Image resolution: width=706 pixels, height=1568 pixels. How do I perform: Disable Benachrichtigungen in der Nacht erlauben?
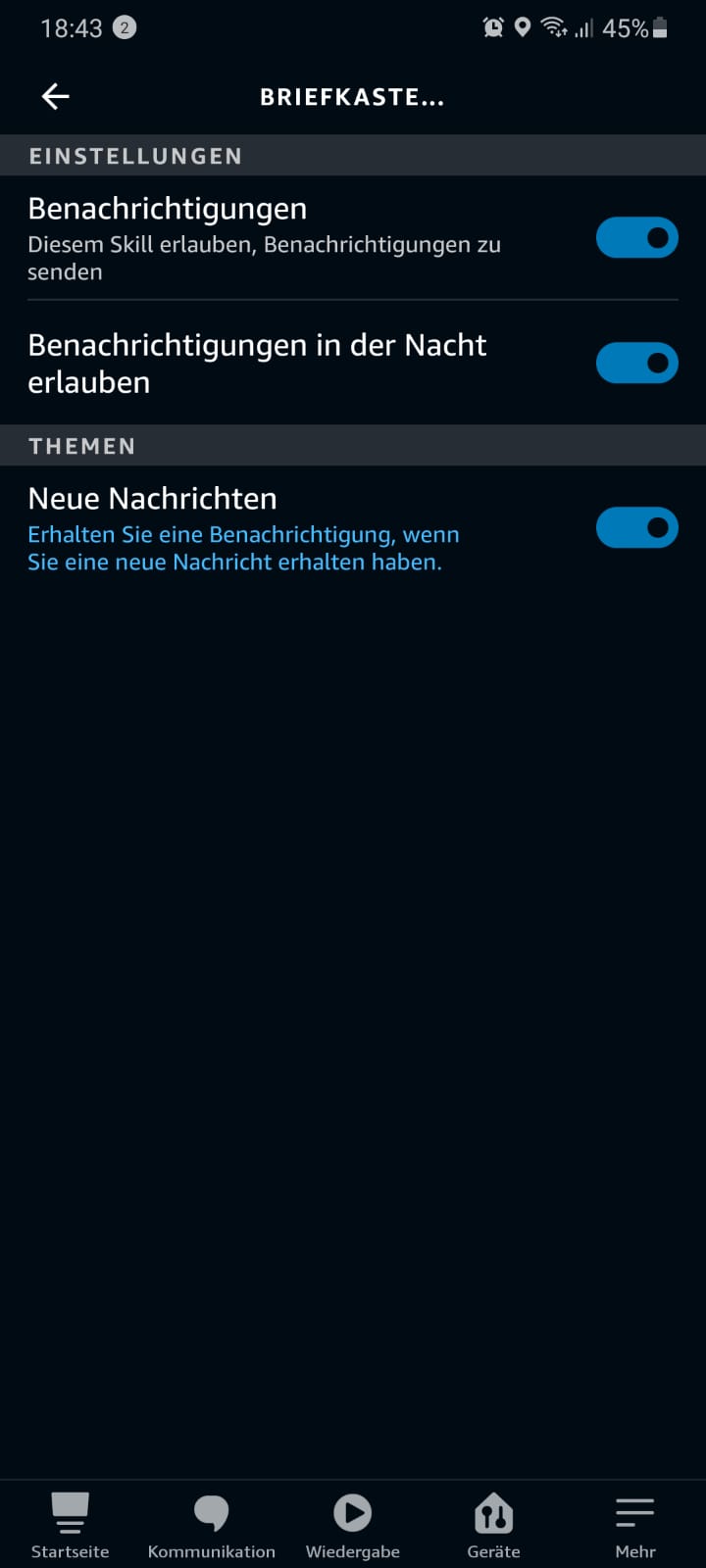click(x=636, y=364)
